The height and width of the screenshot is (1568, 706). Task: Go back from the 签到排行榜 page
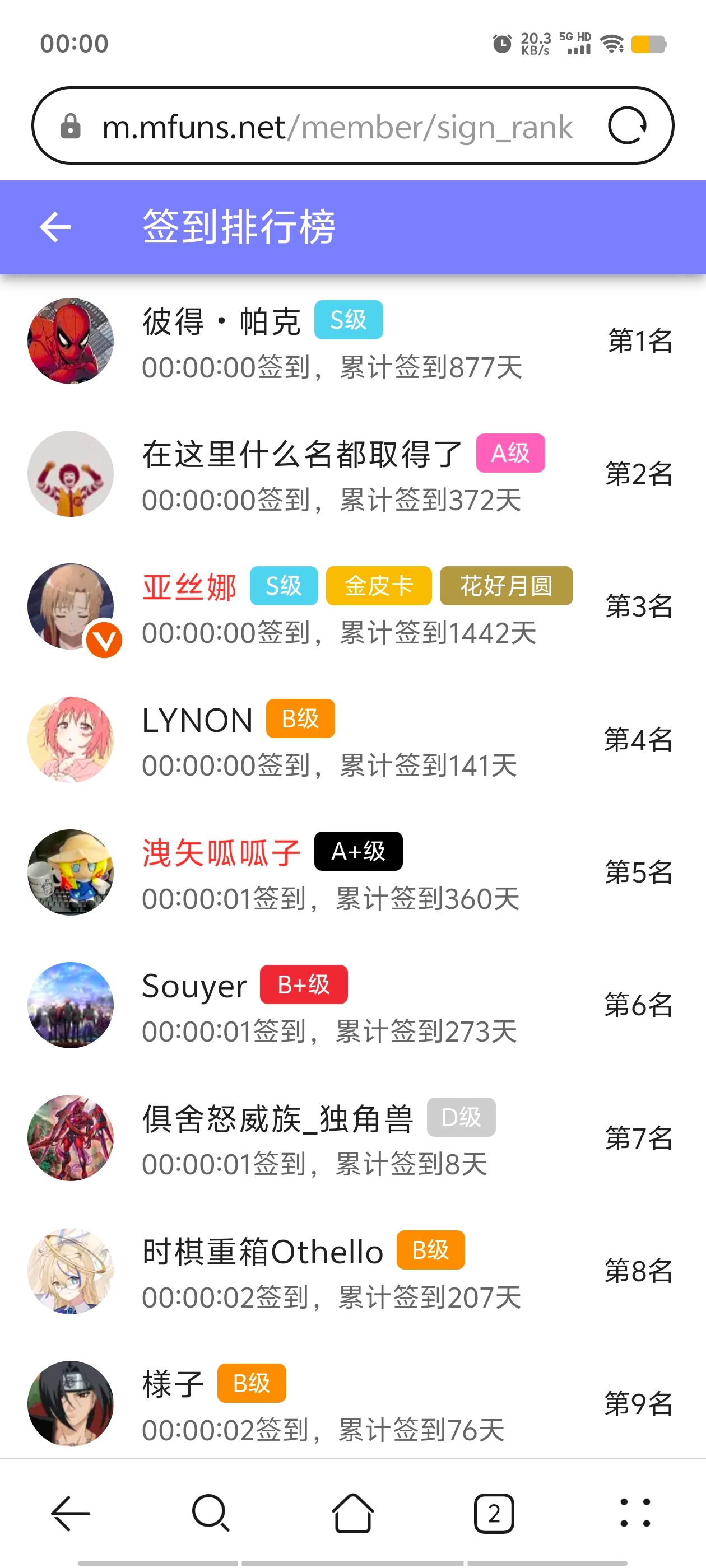coord(55,227)
